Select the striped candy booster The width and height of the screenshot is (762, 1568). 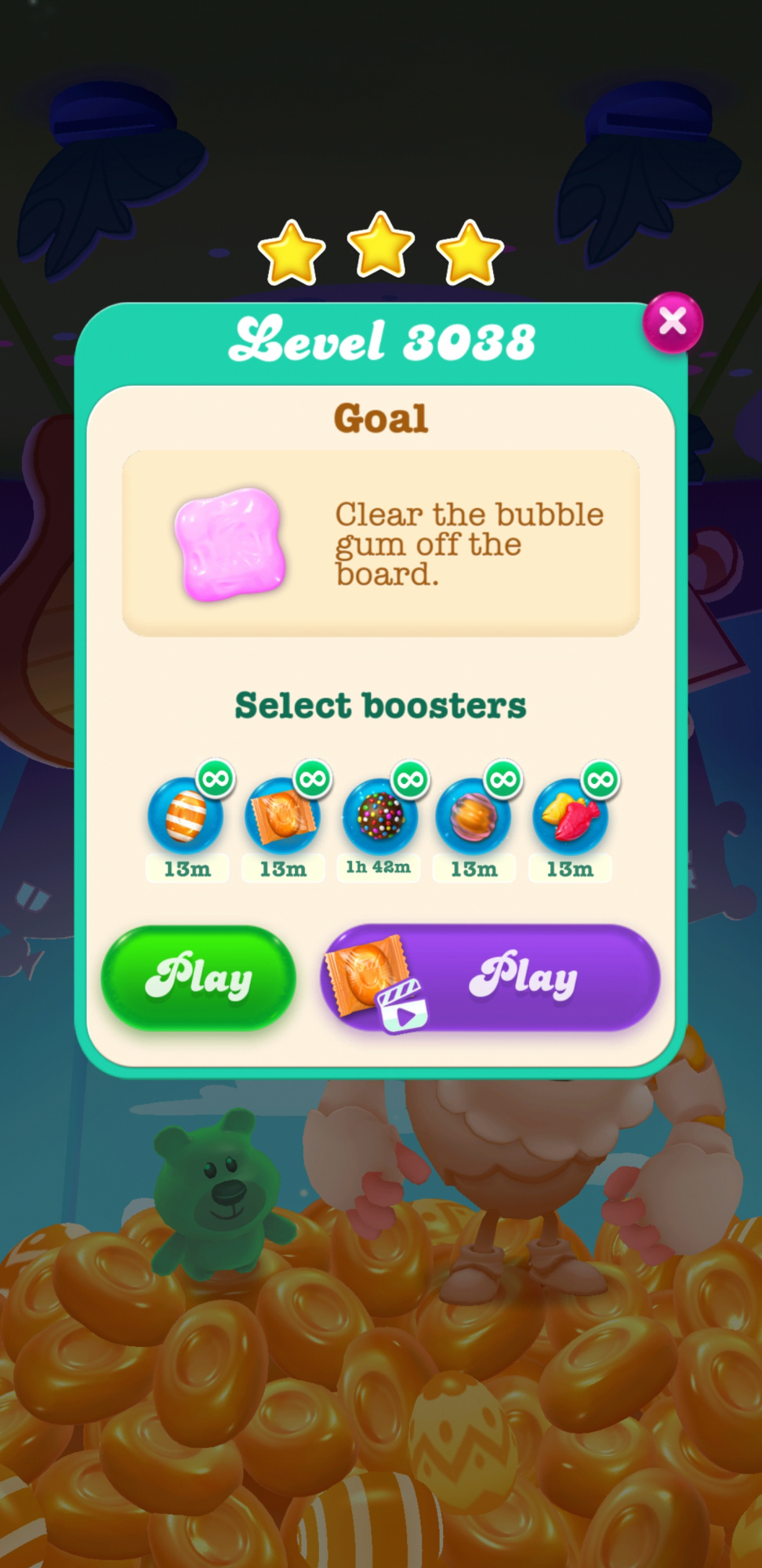pos(187,815)
